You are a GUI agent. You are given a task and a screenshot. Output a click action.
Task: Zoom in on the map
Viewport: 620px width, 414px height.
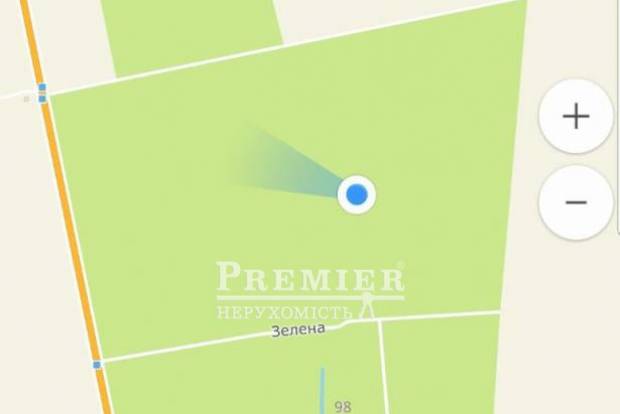[x=576, y=116]
